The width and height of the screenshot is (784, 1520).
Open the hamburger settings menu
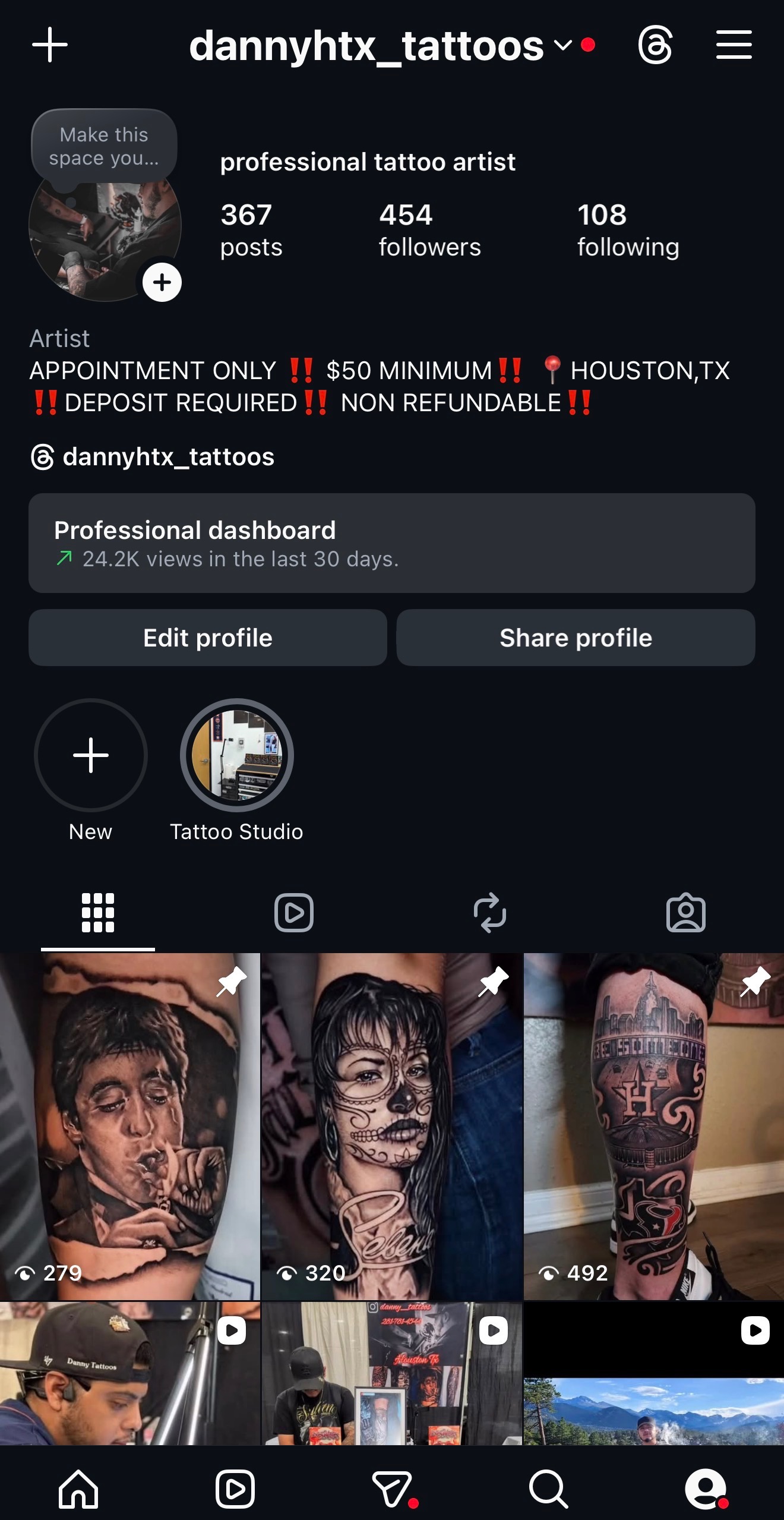[734, 45]
